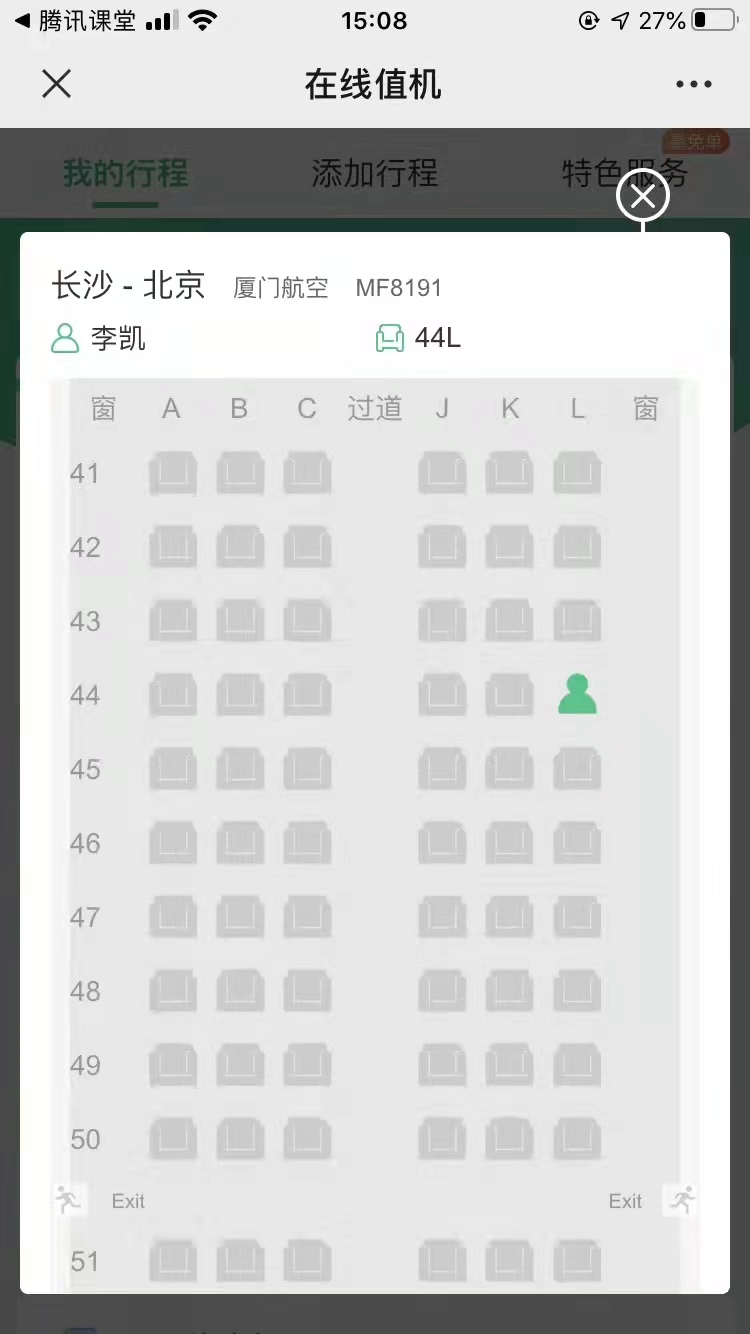
Task: Choose seat 42C
Action: pos(307,547)
